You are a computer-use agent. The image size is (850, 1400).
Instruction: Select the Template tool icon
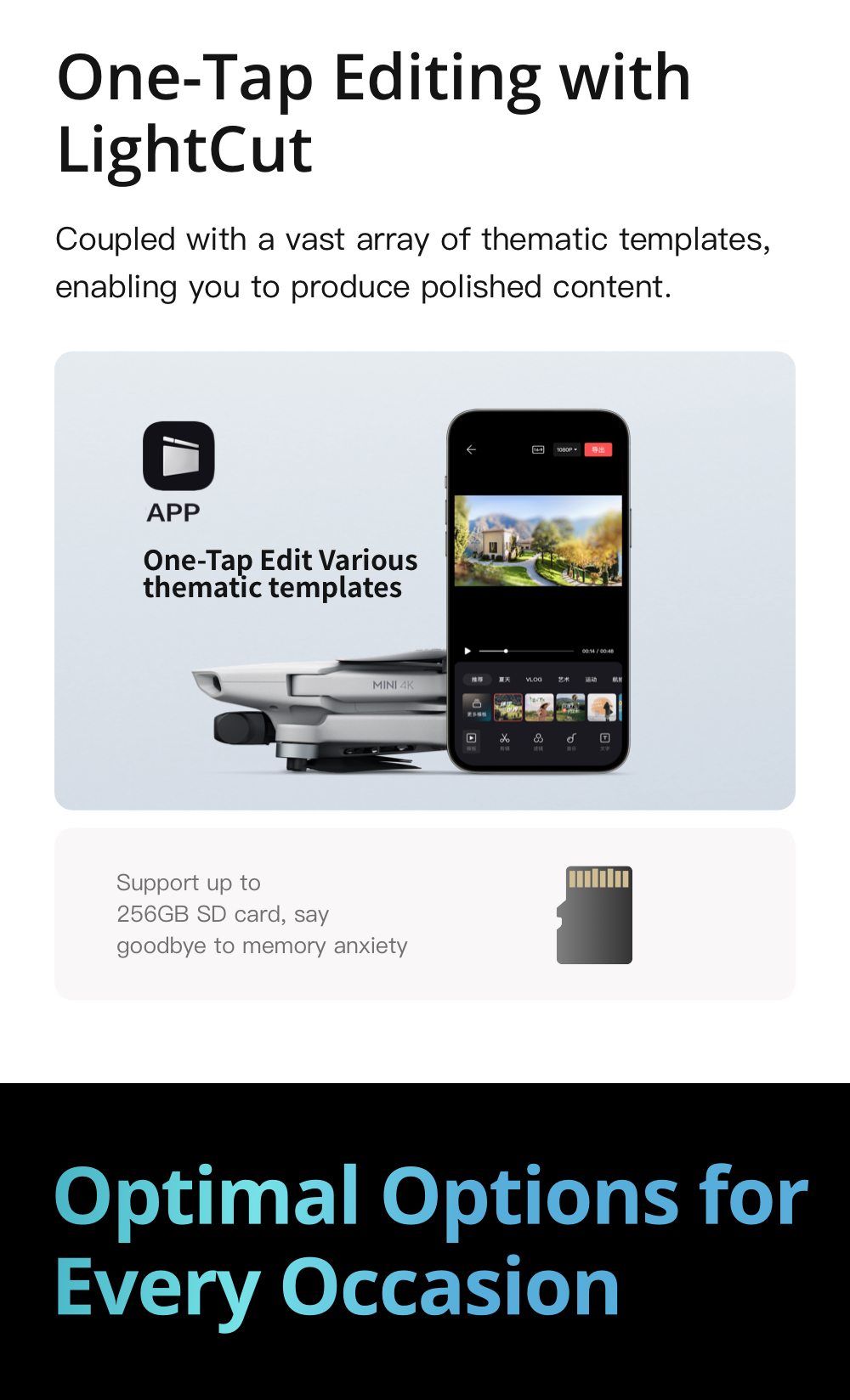click(x=471, y=738)
